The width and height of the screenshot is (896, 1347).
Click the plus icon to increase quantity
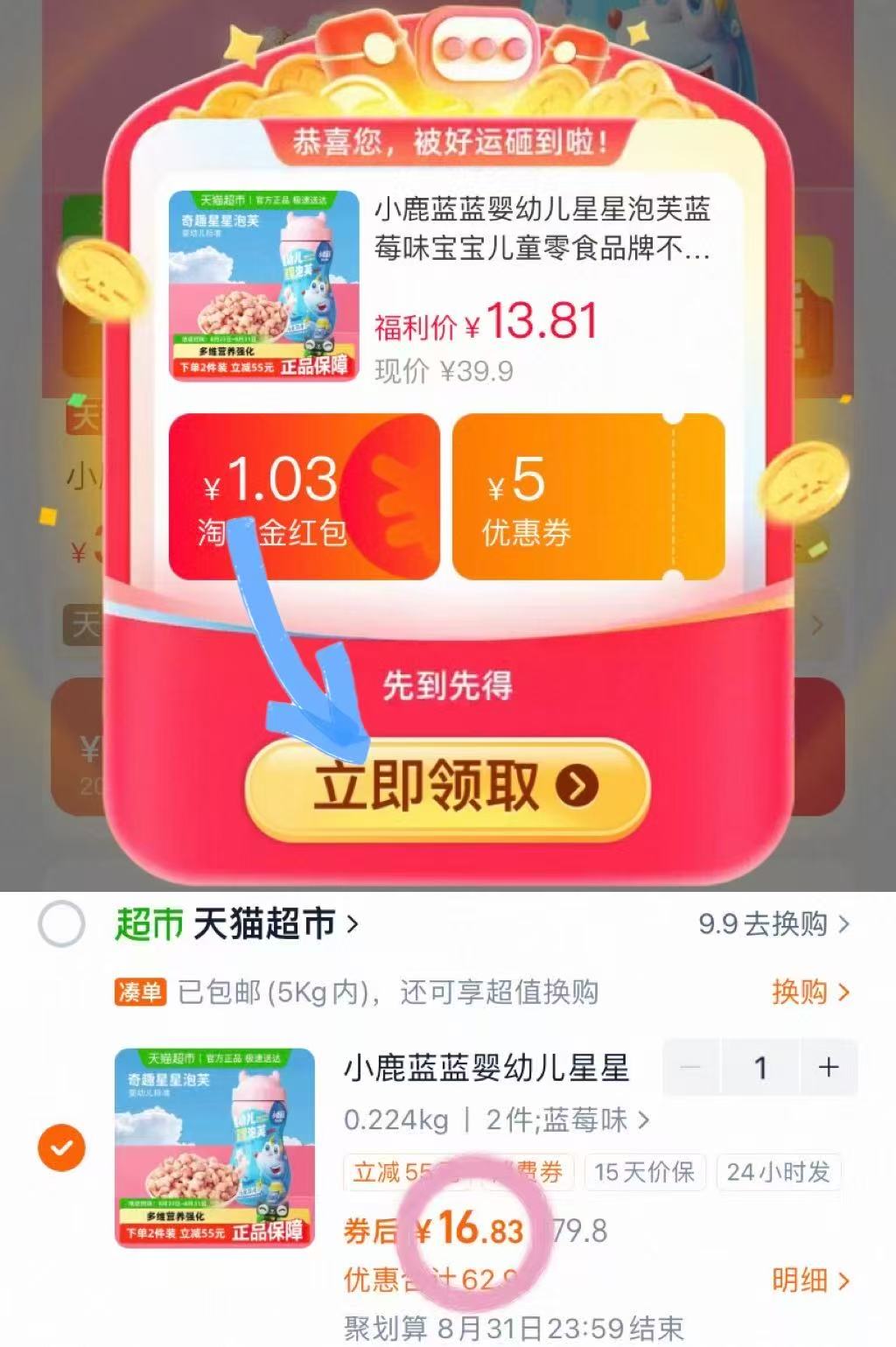click(826, 1068)
